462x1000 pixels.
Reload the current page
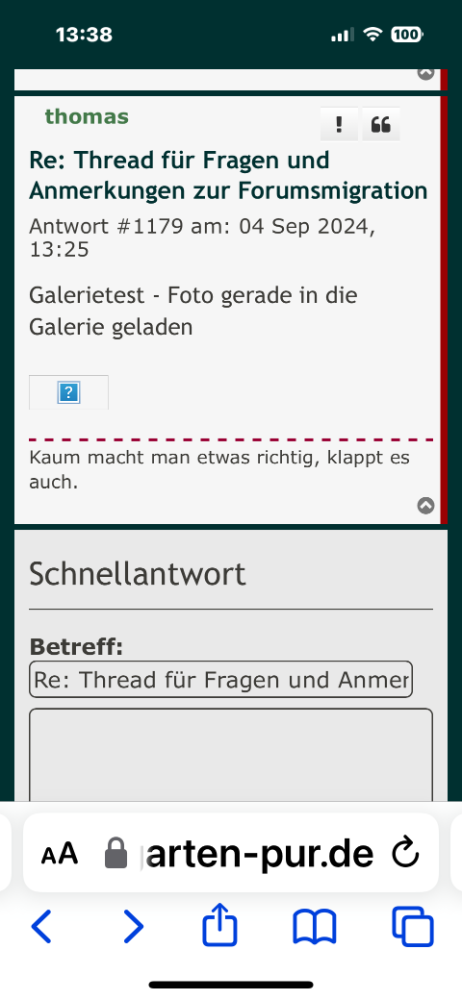tap(405, 853)
